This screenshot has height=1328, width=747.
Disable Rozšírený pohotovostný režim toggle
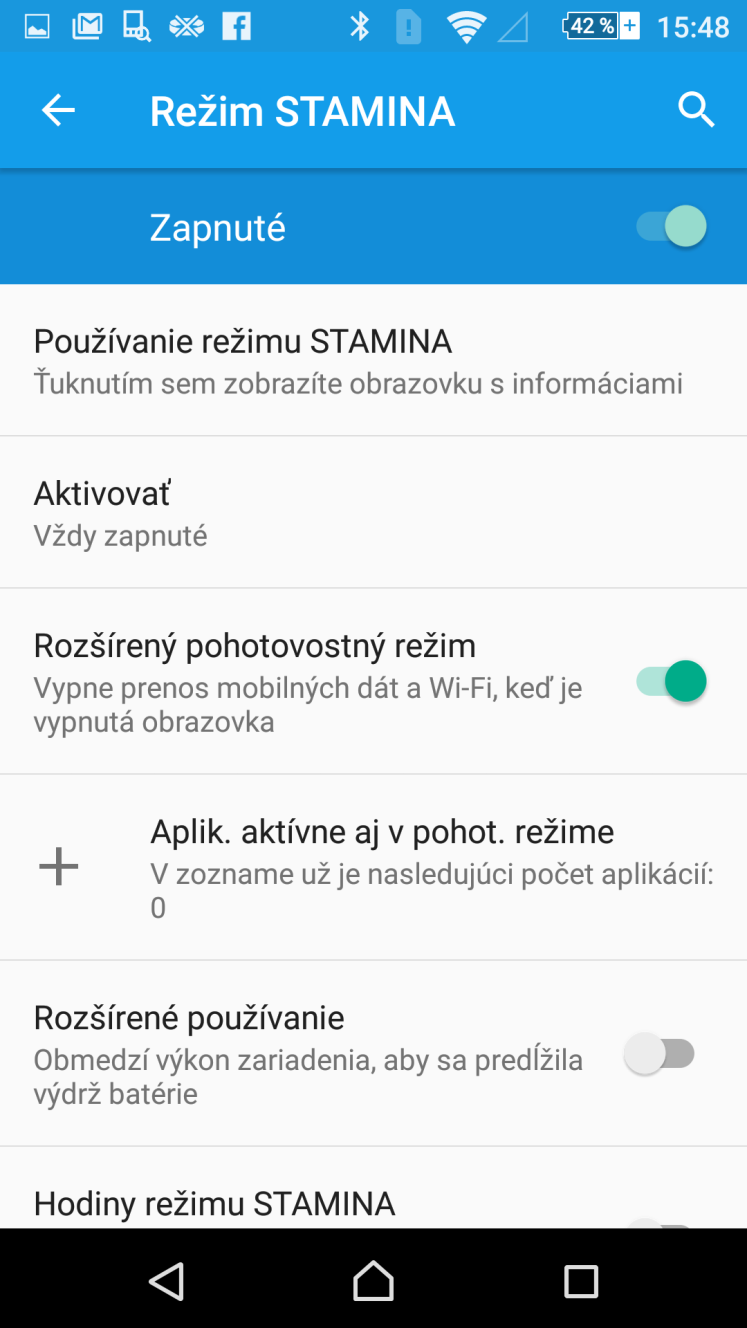672,682
